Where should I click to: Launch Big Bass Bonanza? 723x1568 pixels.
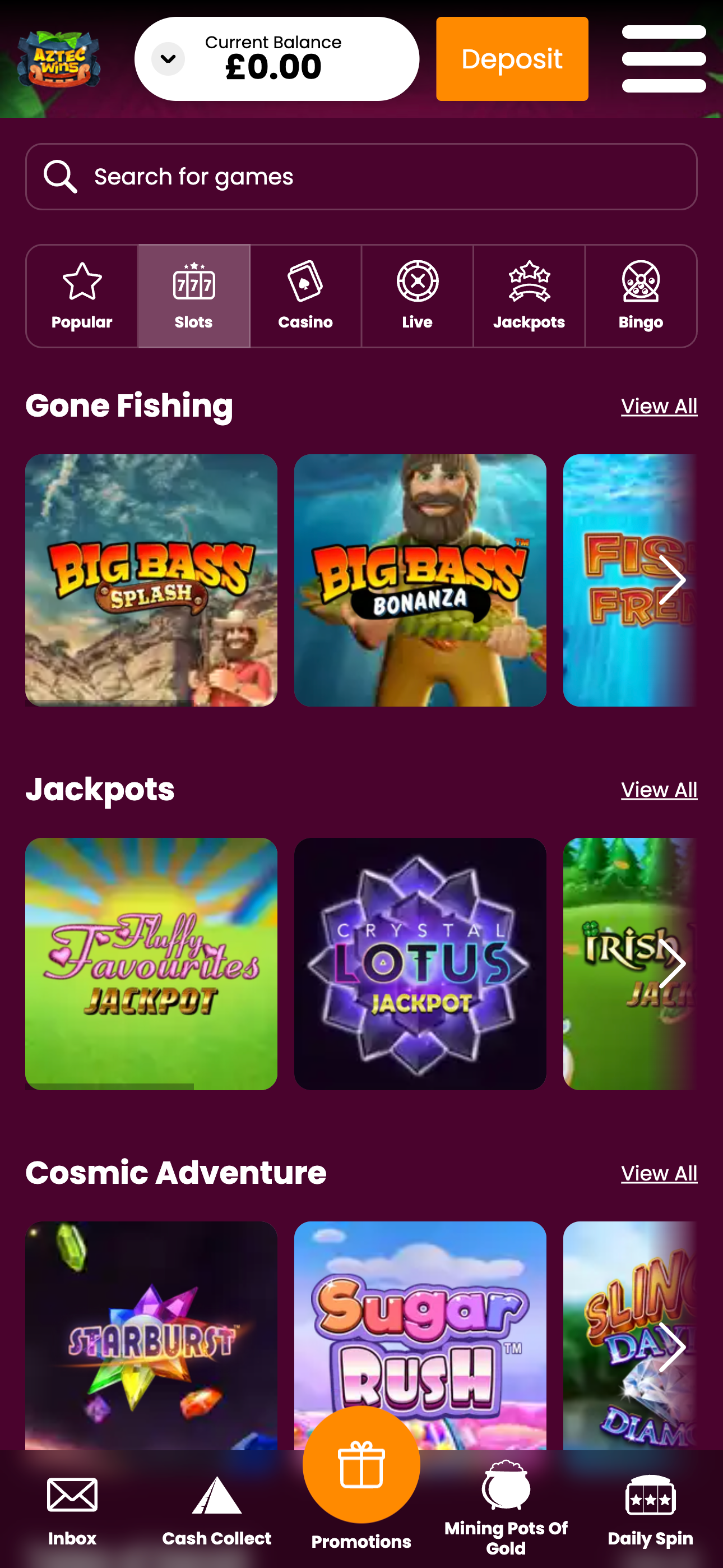tap(420, 580)
